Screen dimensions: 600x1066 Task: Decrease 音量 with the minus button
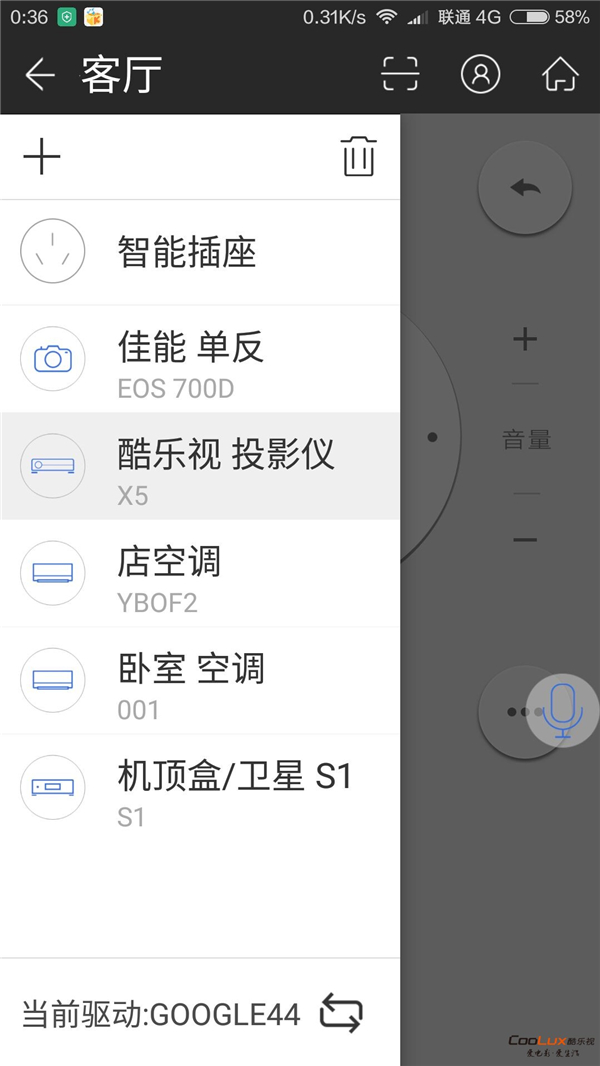525,540
